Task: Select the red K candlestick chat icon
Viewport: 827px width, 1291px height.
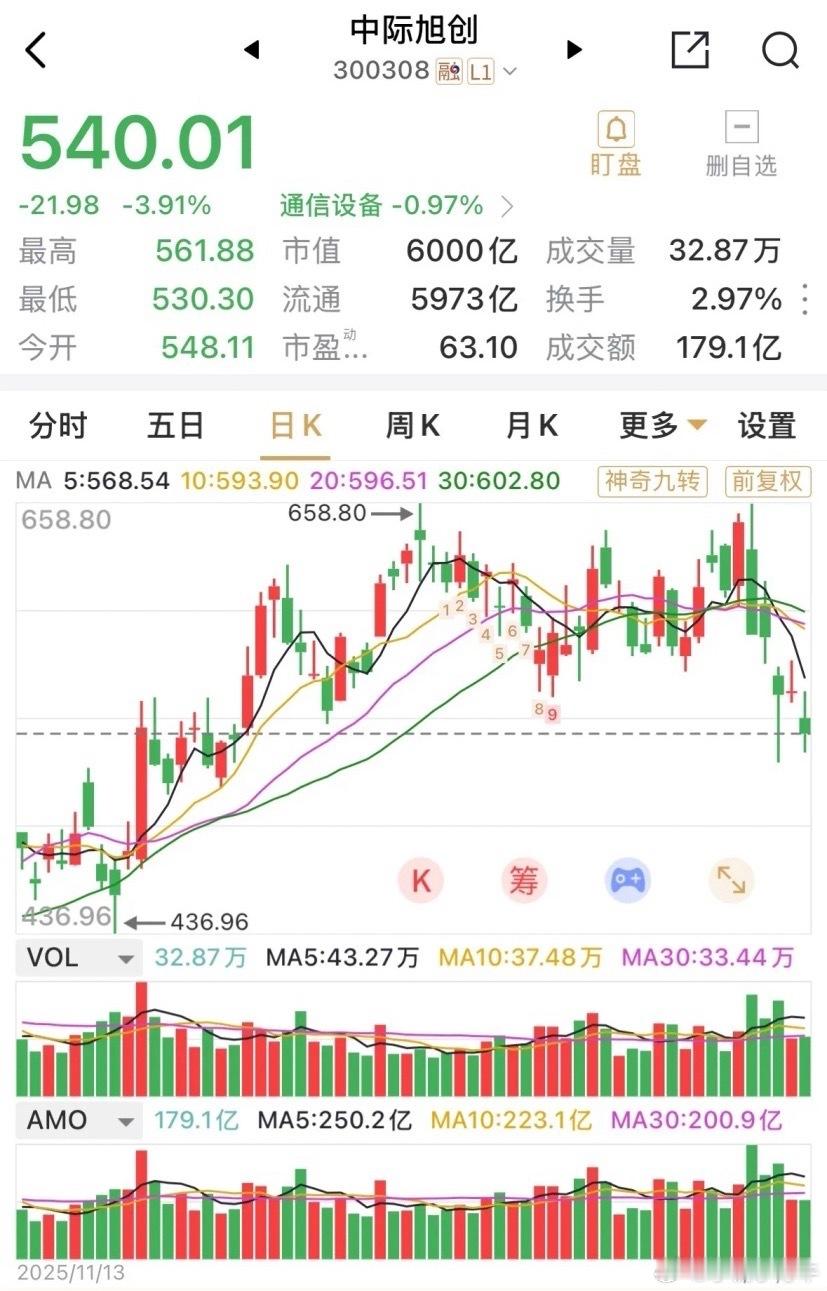Action: tap(420, 880)
